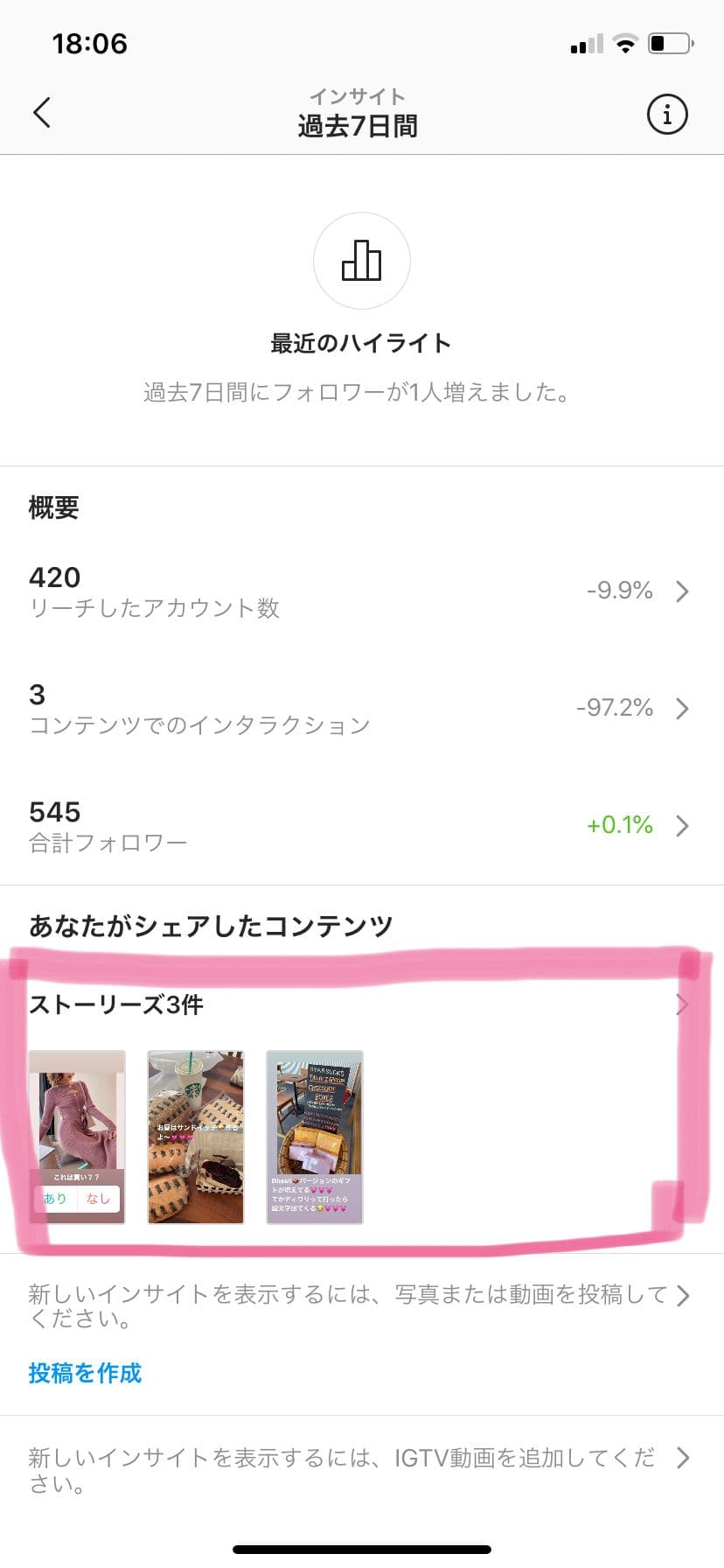The height and width of the screenshot is (1568, 724).
Task: Open the Starbucks sandwich story thumbnail
Action: tap(196, 1137)
